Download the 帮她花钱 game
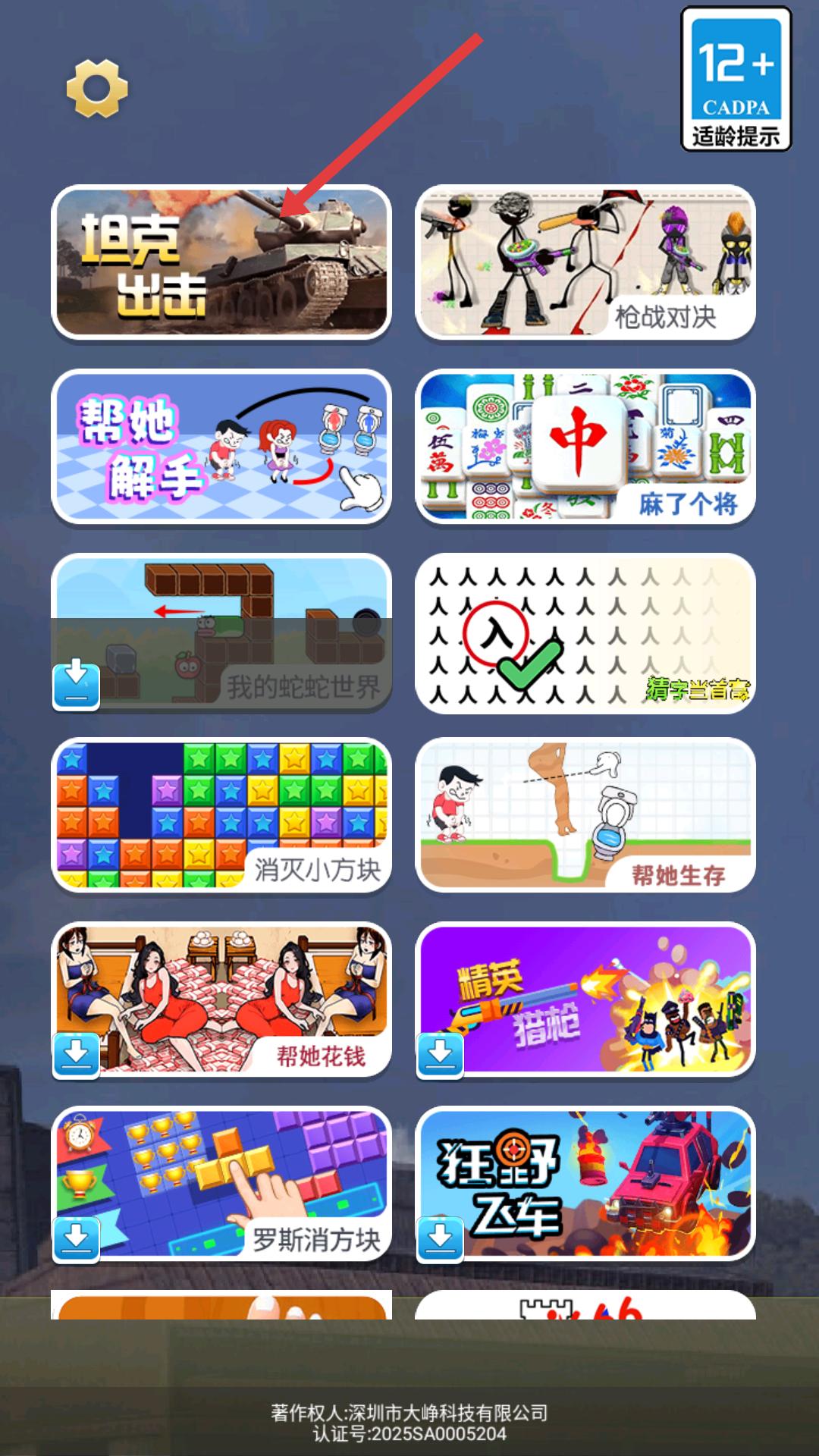819x1456 pixels. tap(77, 1054)
